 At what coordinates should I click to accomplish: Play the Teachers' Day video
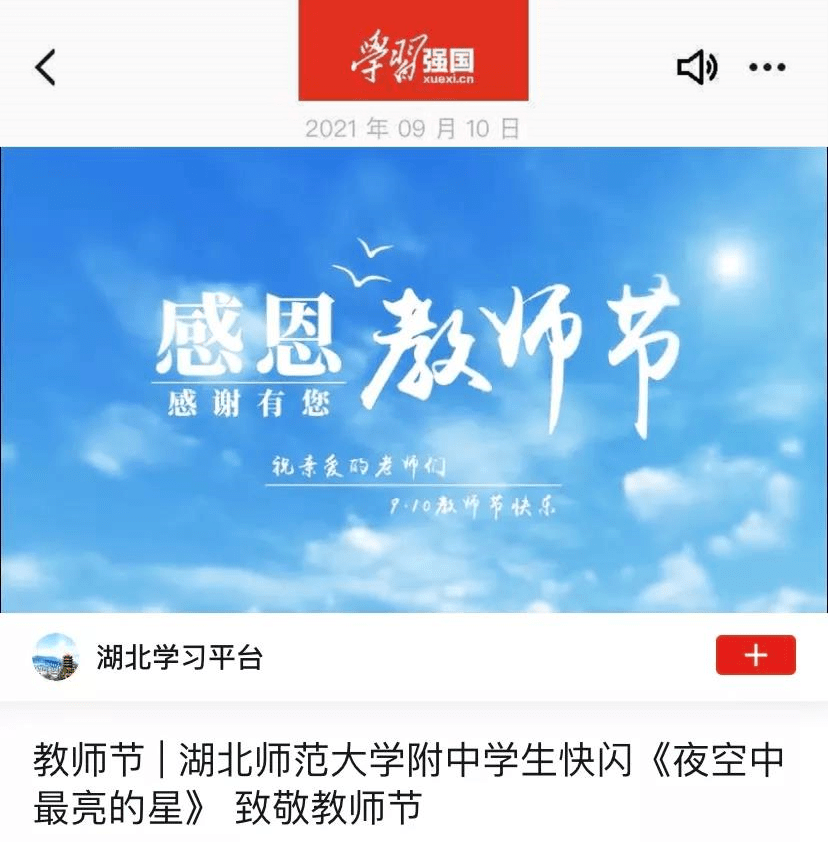[414, 380]
